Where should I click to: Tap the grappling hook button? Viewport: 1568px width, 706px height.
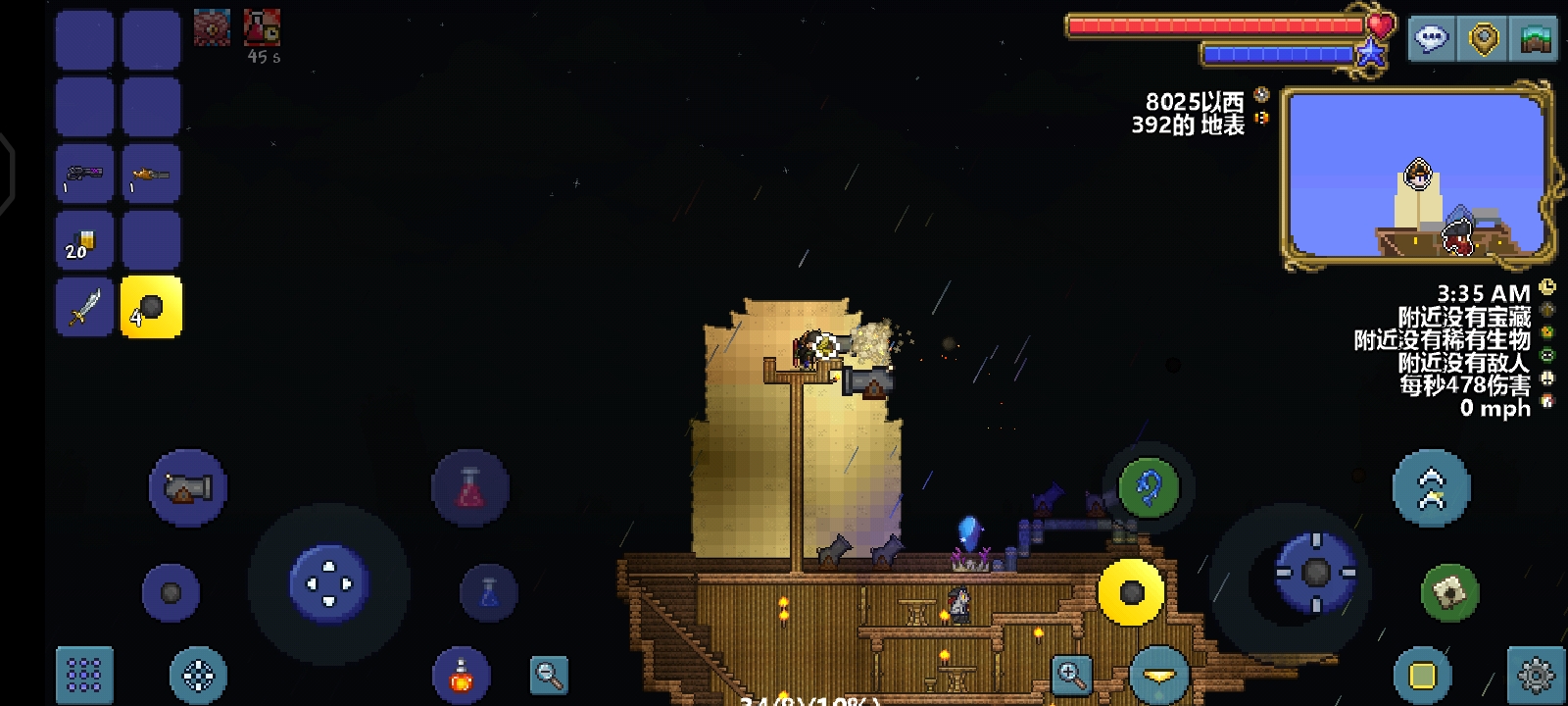pos(1149,487)
